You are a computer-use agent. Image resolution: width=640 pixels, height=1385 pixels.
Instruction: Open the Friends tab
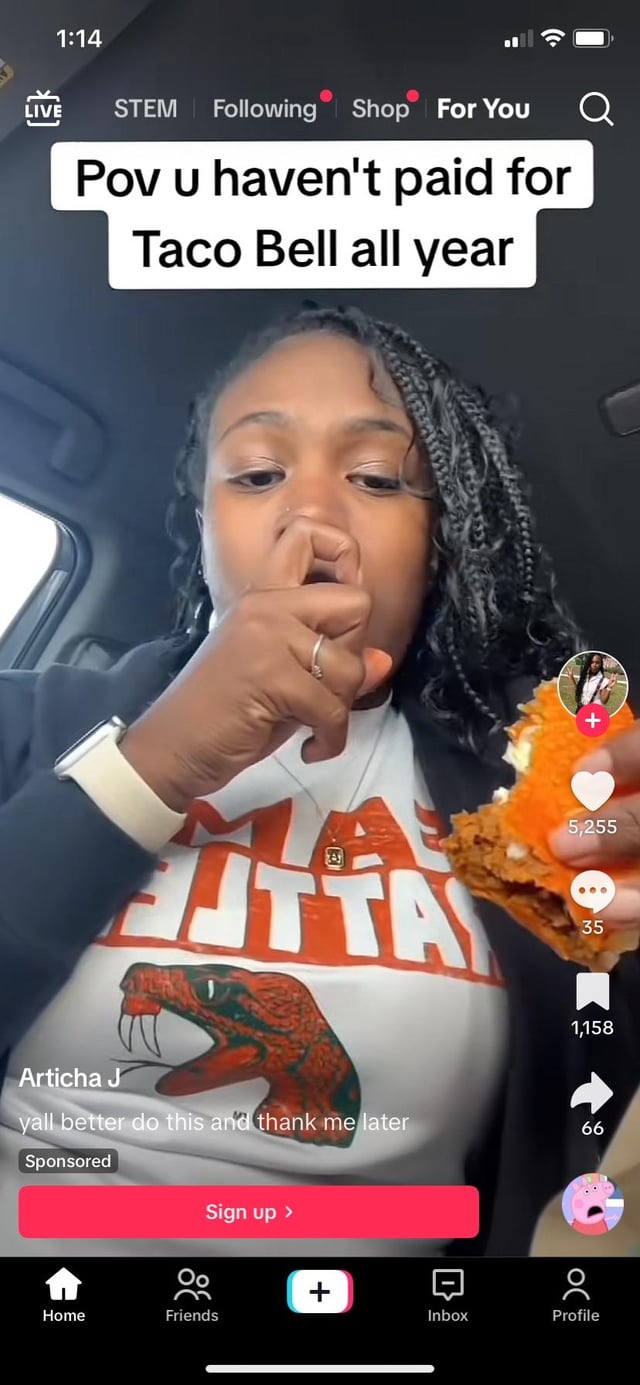click(x=192, y=1295)
